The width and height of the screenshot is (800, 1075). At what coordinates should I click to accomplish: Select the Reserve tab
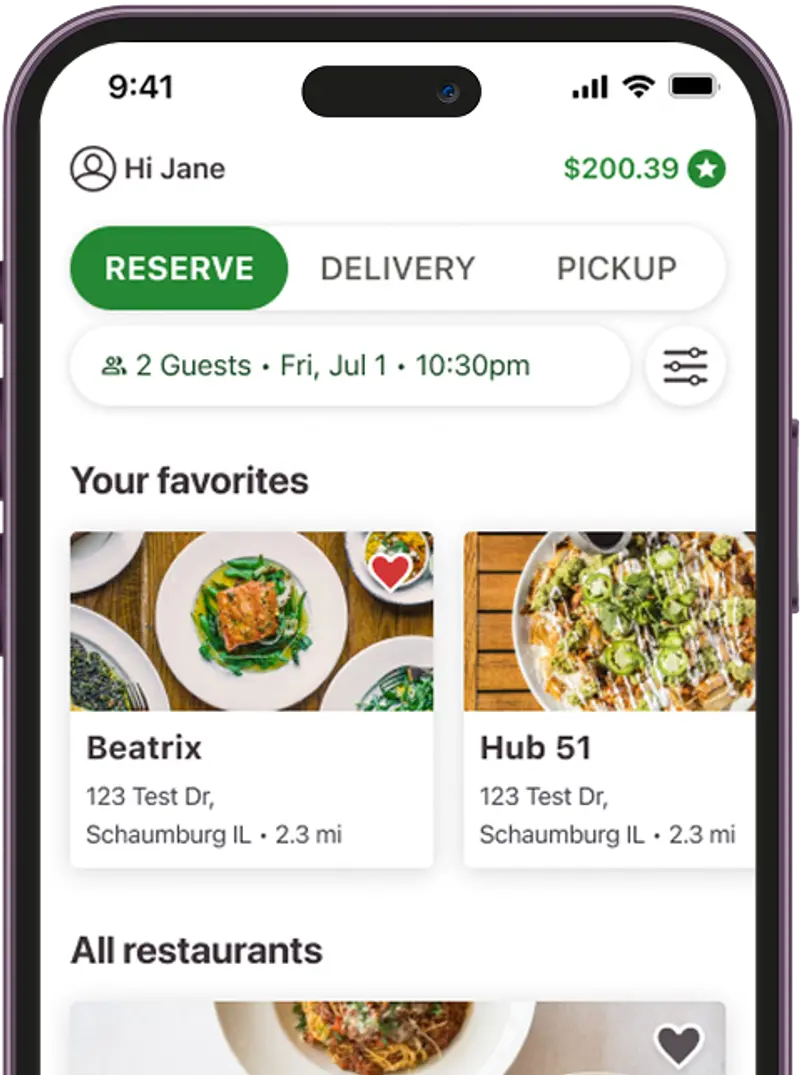[179, 268]
